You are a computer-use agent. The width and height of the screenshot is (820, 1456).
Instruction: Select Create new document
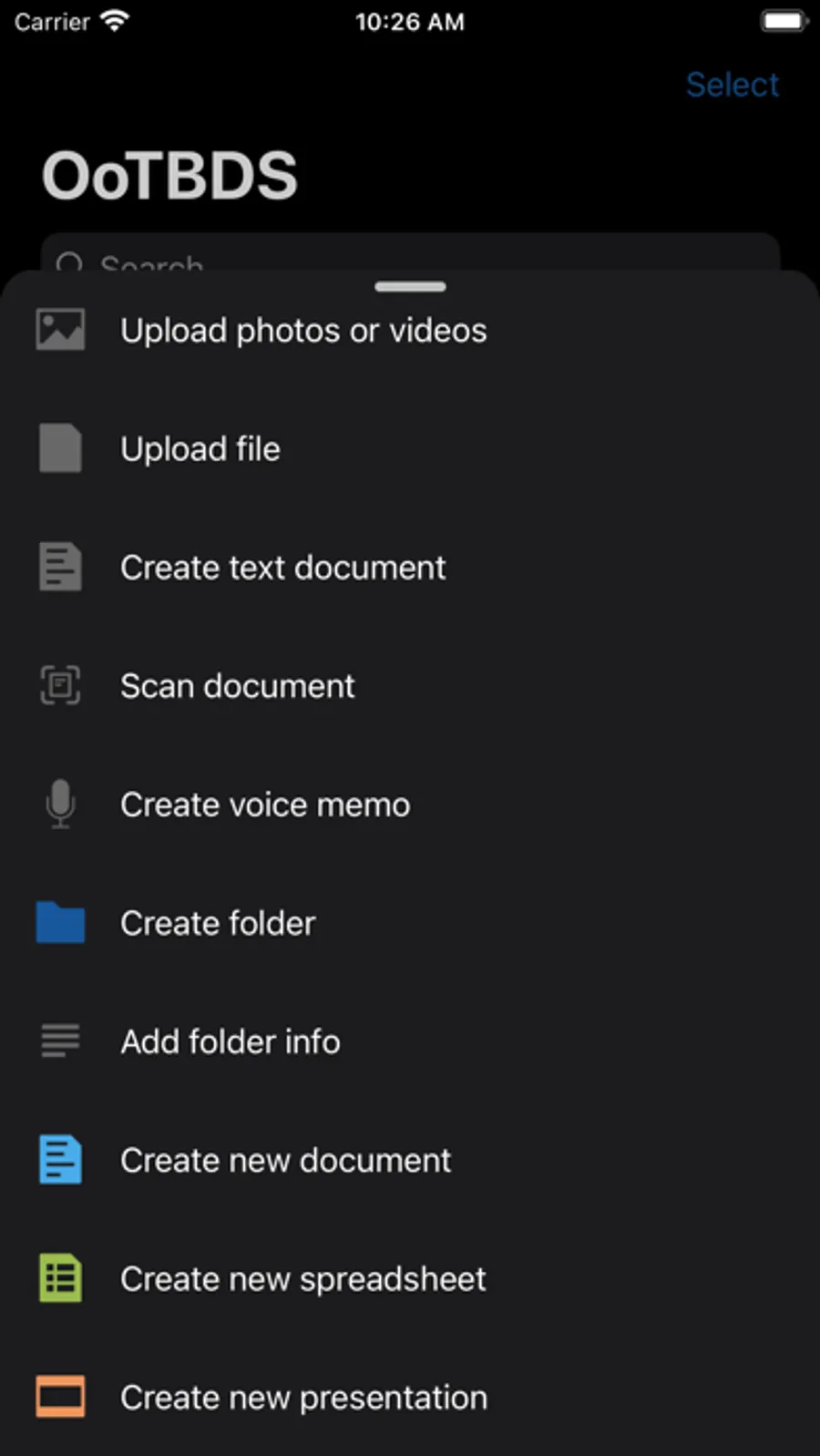pos(410,1159)
